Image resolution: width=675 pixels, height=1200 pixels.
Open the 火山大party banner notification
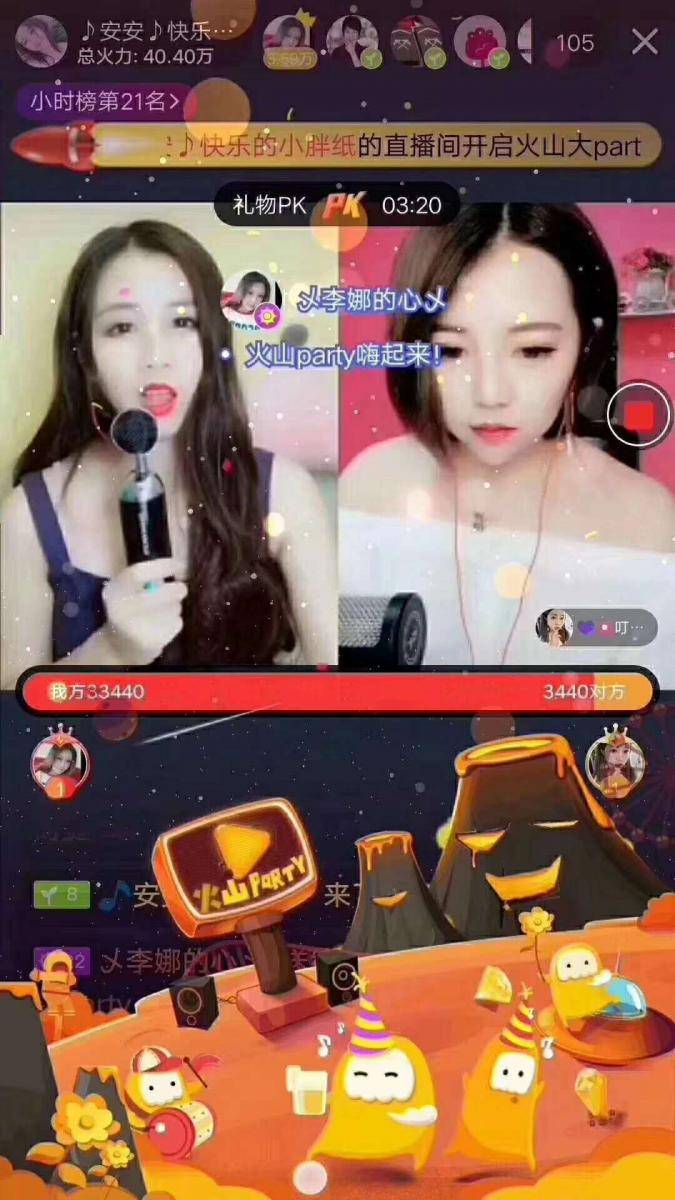(400, 147)
